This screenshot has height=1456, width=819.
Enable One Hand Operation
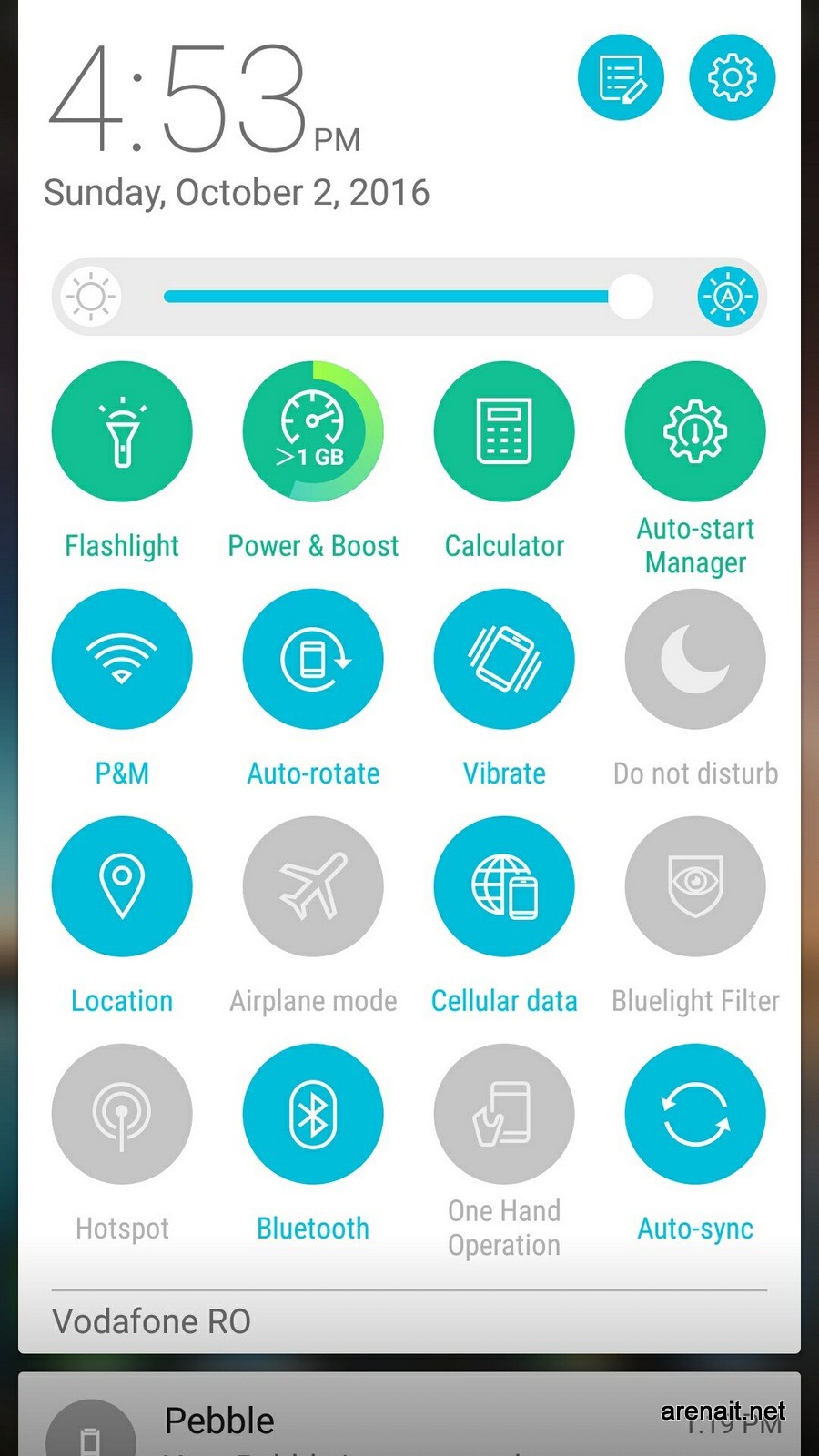(x=504, y=1114)
